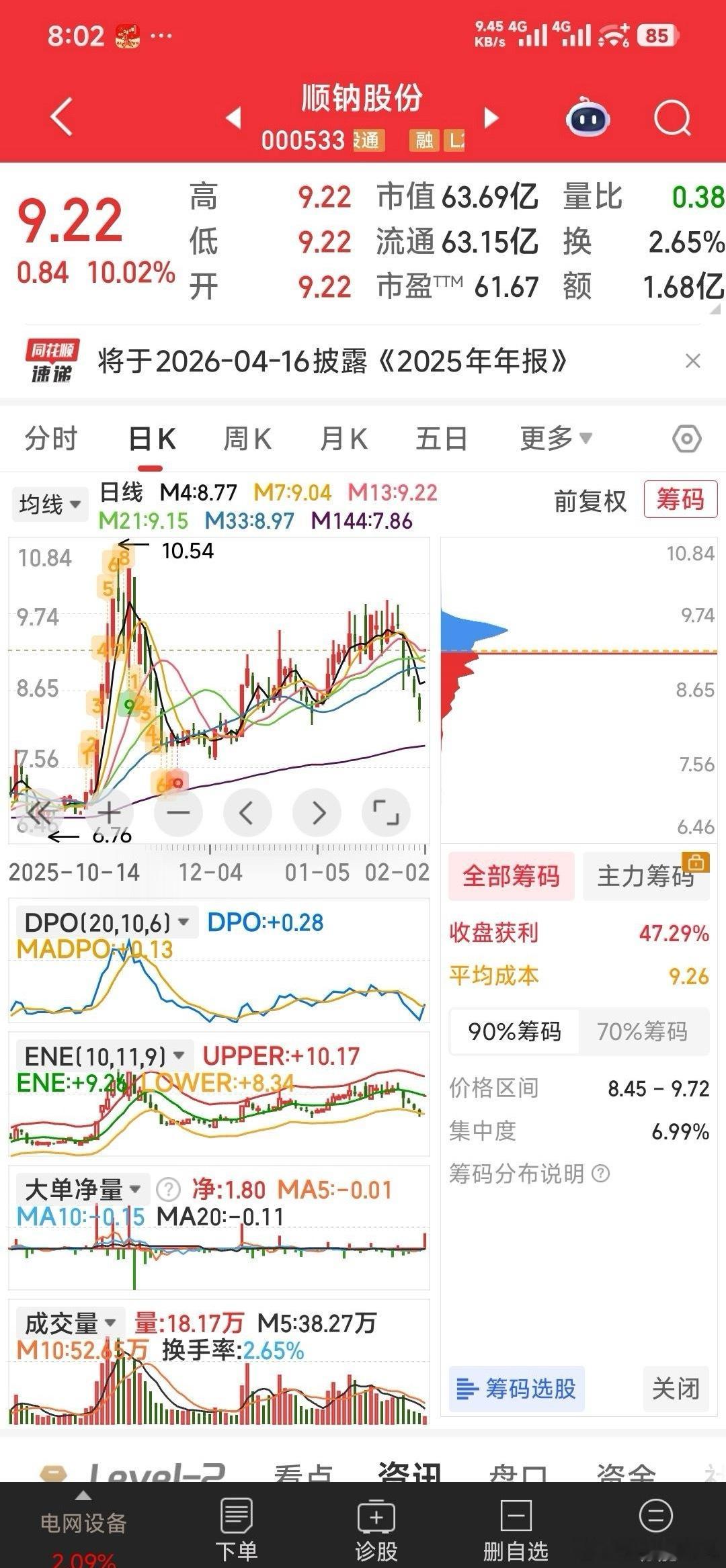The width and height of the screenshot is (726, 1568).
Task: Tap the back arrow to exit 顺钠股份
Action: point(61,117)
